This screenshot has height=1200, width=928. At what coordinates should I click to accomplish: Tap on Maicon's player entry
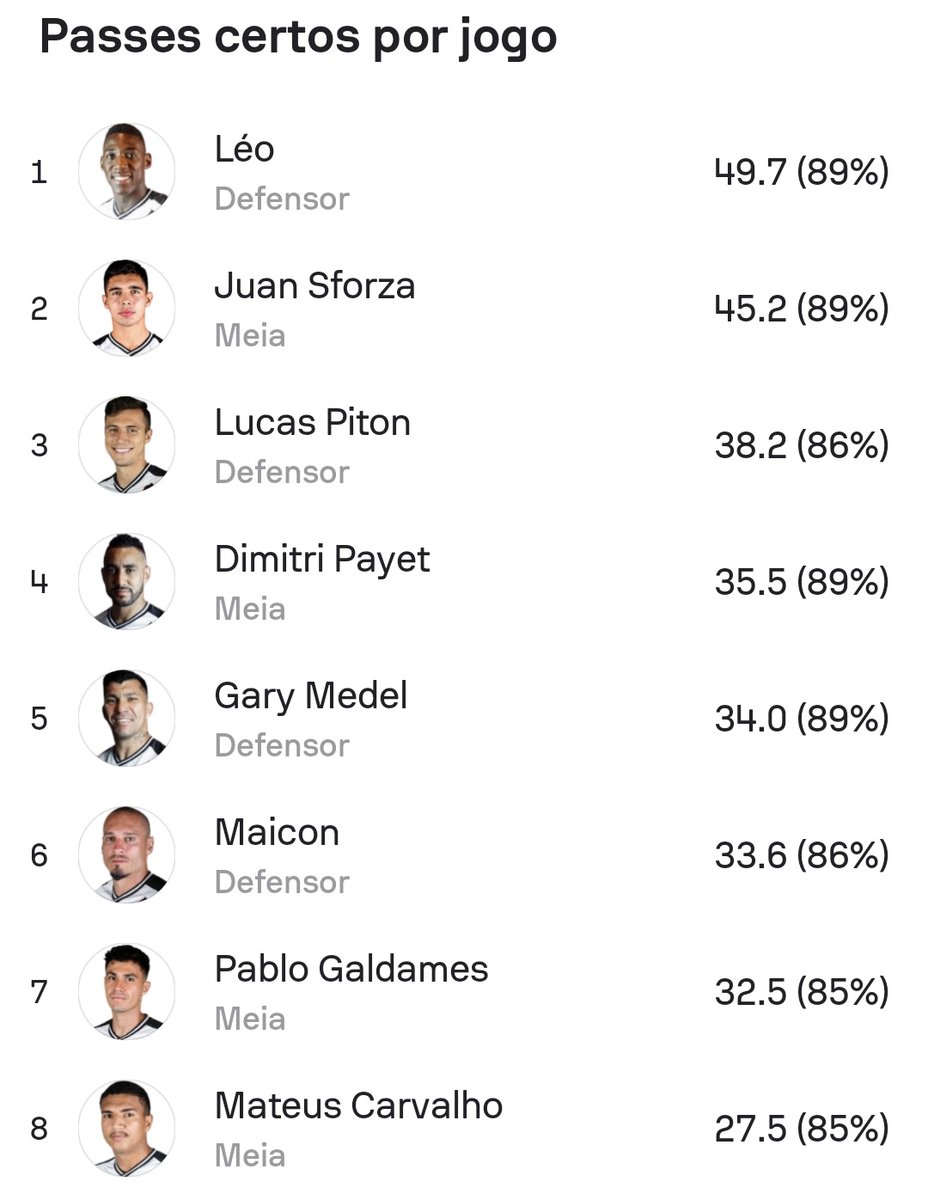[277, 833]
